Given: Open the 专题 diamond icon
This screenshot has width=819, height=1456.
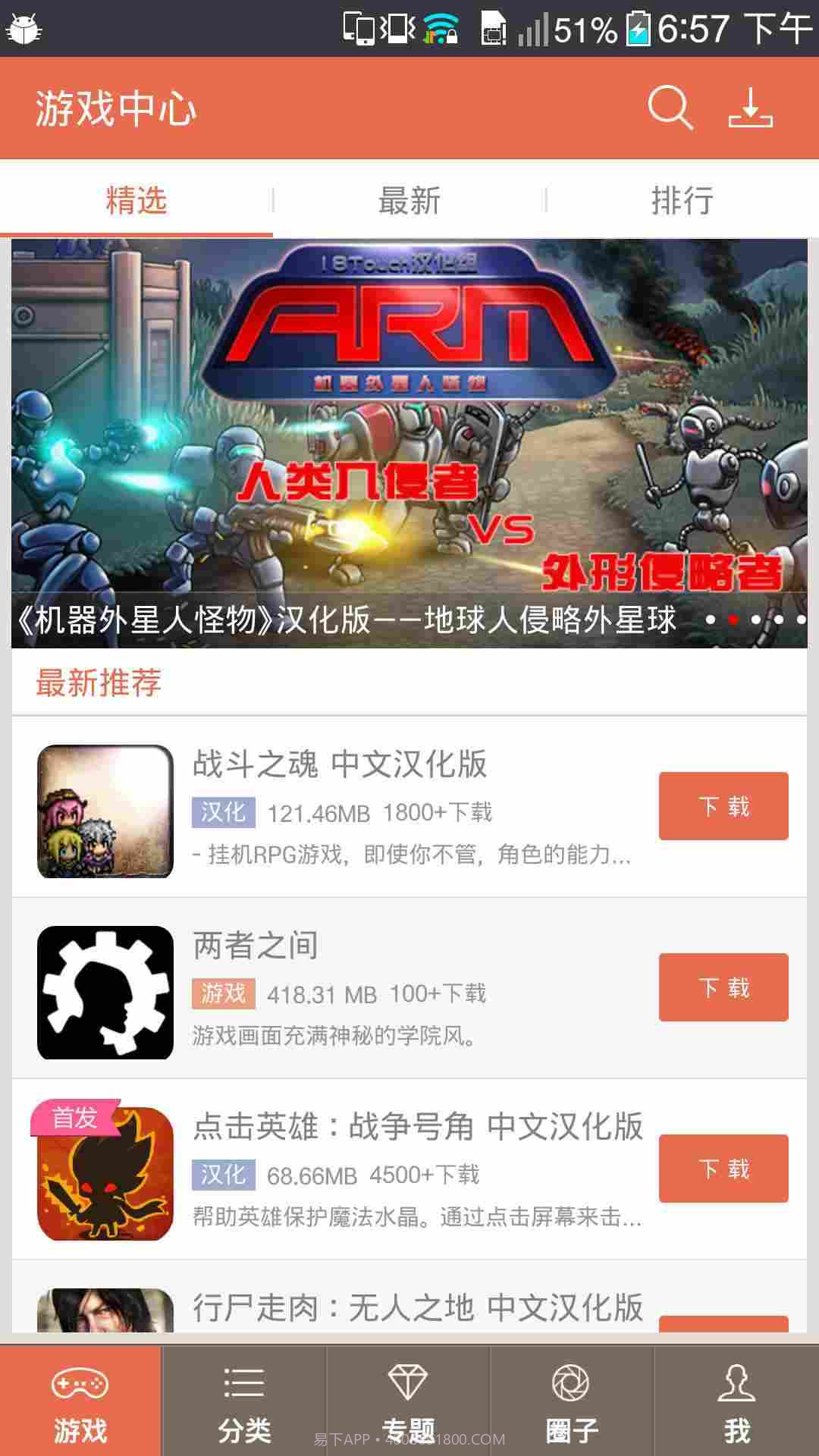Looking at the screenshot, I should [x=409, y=1382].
